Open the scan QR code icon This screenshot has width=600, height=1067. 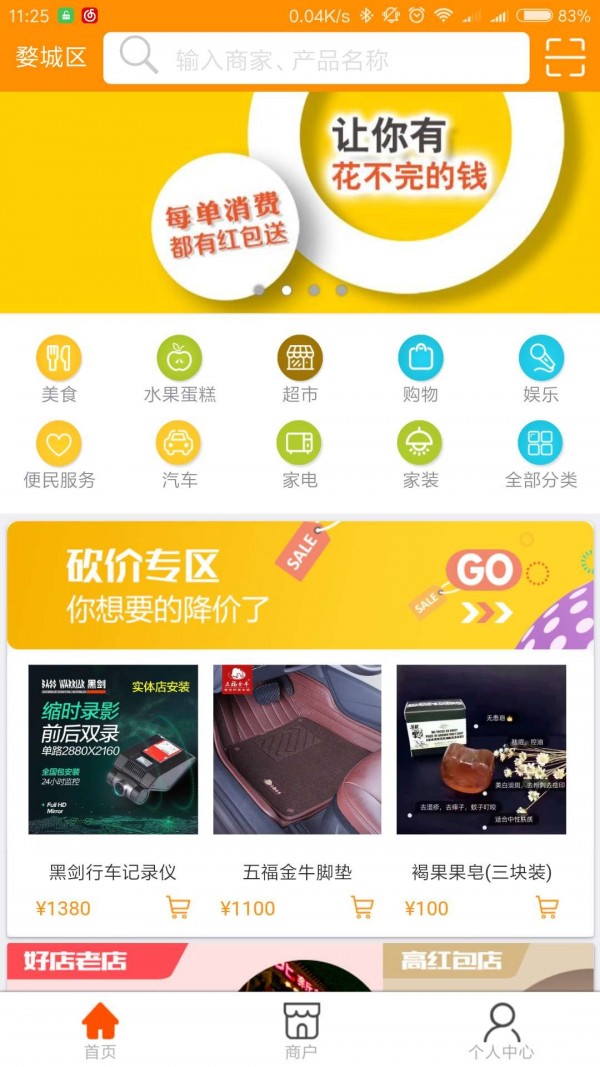(565, 58)
